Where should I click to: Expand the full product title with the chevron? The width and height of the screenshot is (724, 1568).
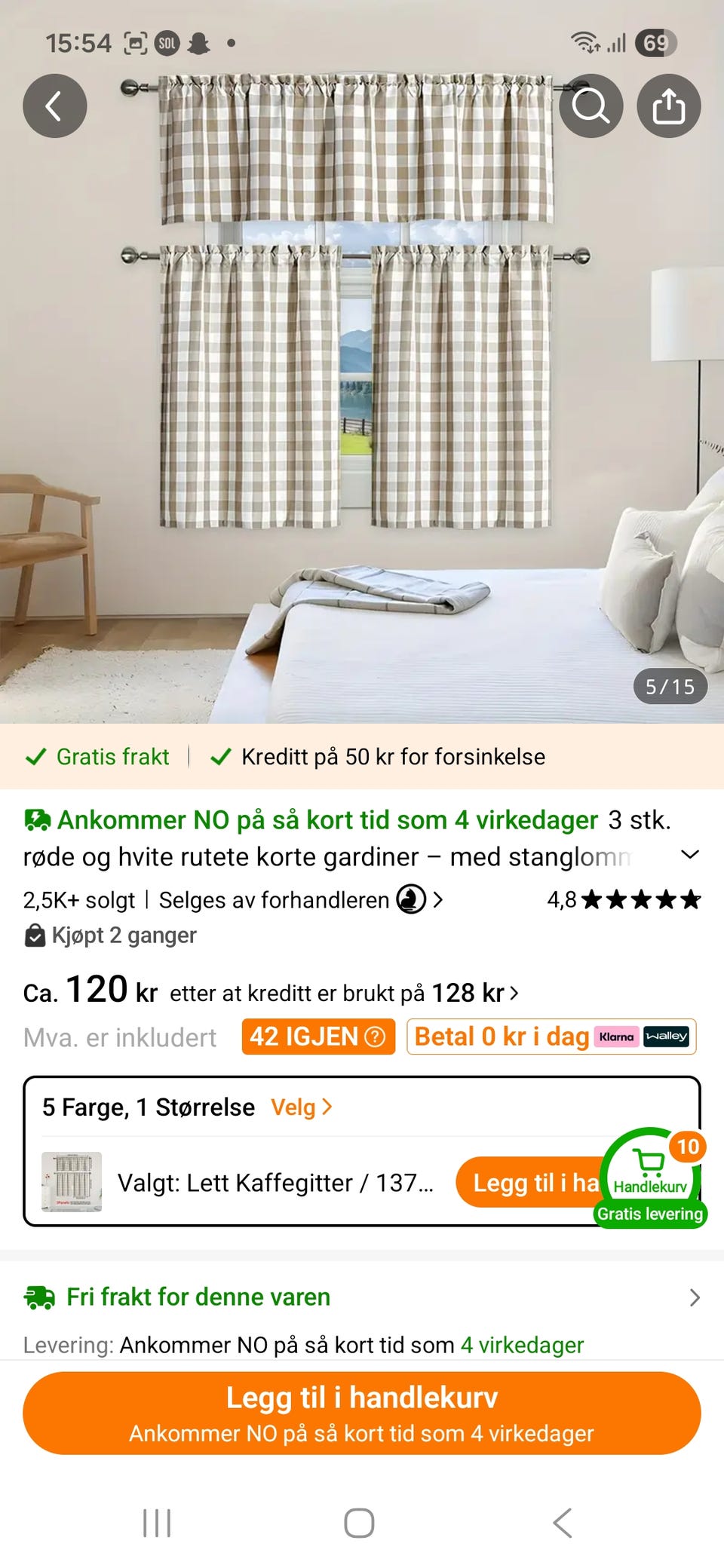click(691, 857)
